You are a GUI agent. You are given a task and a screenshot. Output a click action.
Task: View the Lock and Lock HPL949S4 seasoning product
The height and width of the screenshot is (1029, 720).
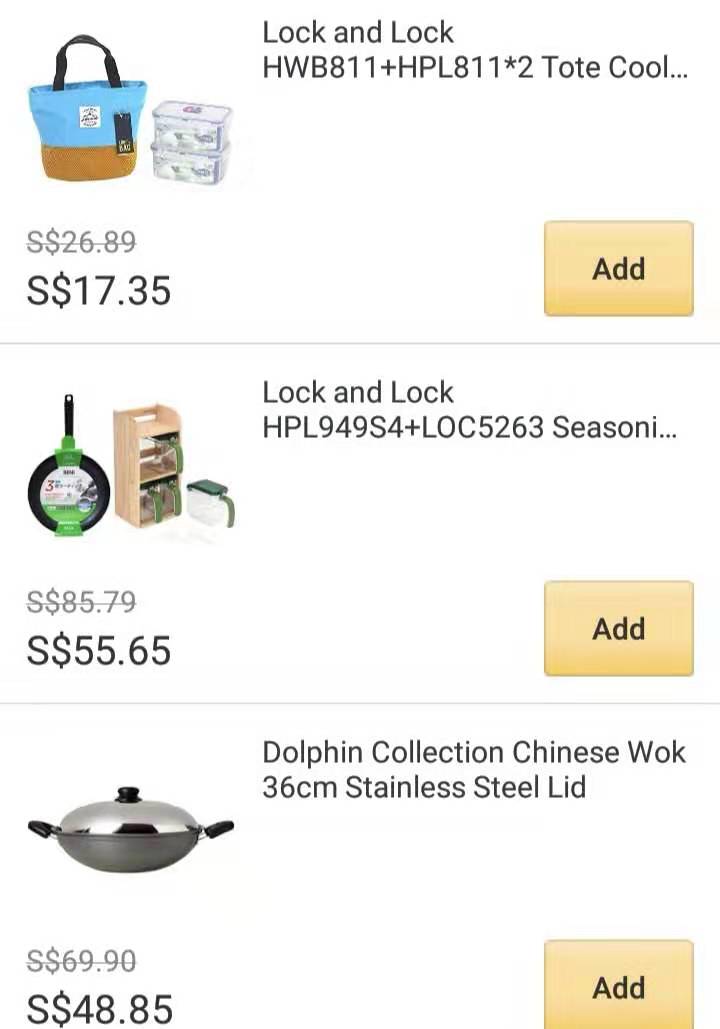coord(469,410)
